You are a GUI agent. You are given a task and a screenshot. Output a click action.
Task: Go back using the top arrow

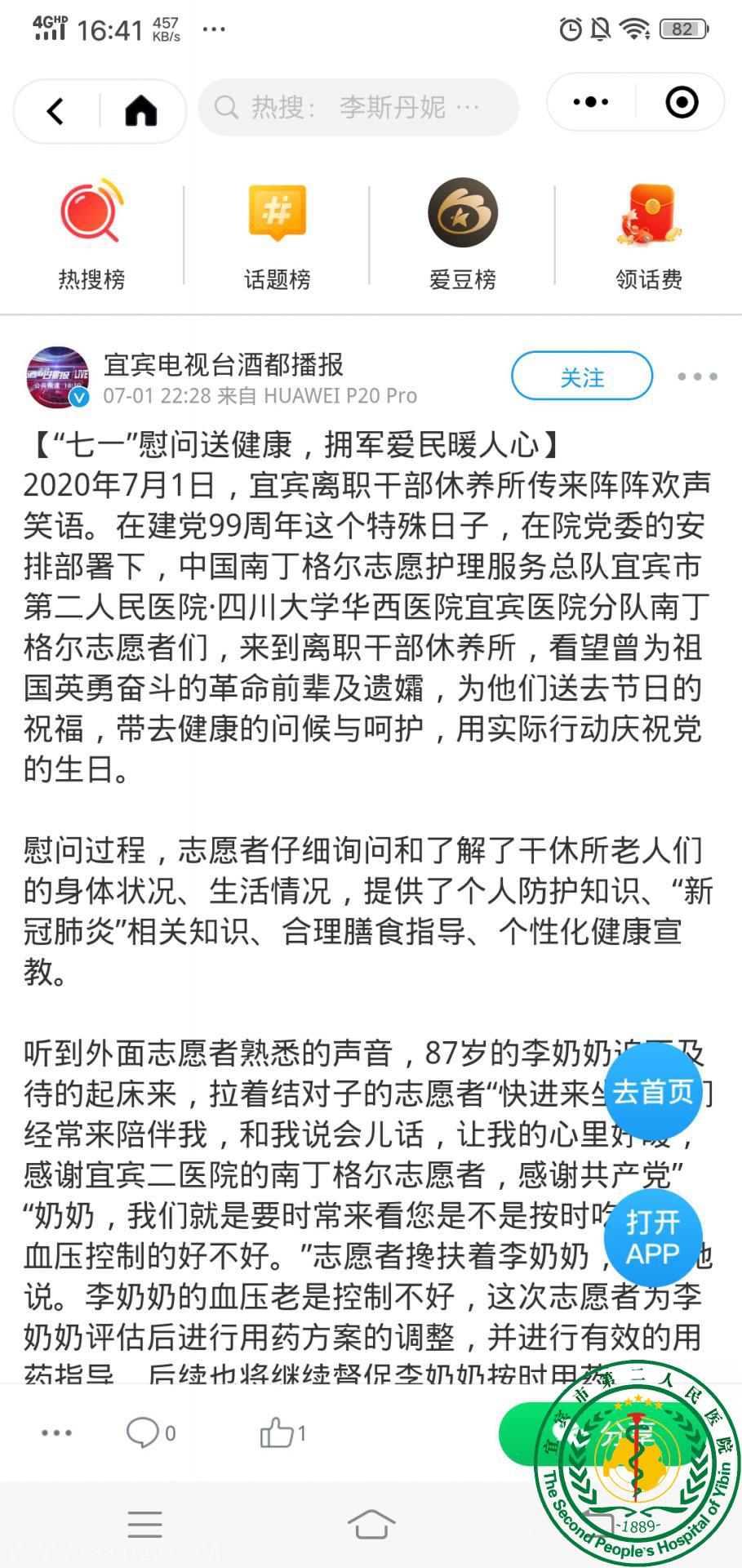[x=56, y=111]
